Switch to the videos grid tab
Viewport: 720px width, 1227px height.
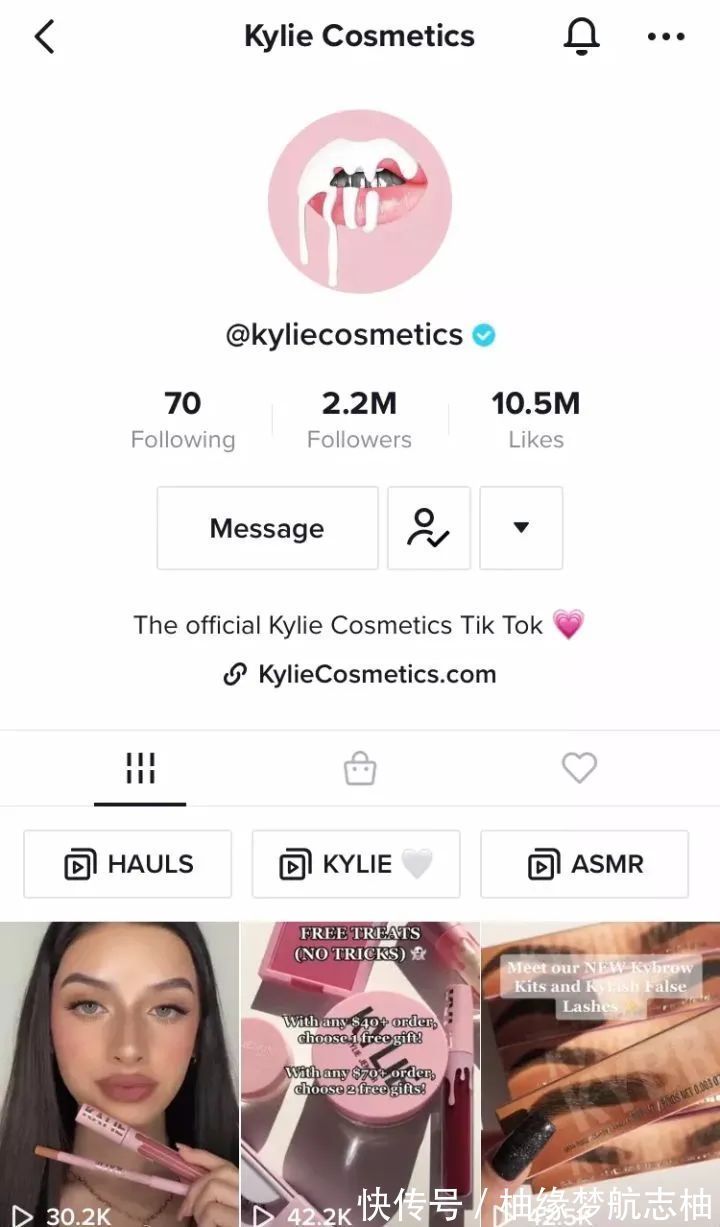pyautogui.click(x=140, y=768)
